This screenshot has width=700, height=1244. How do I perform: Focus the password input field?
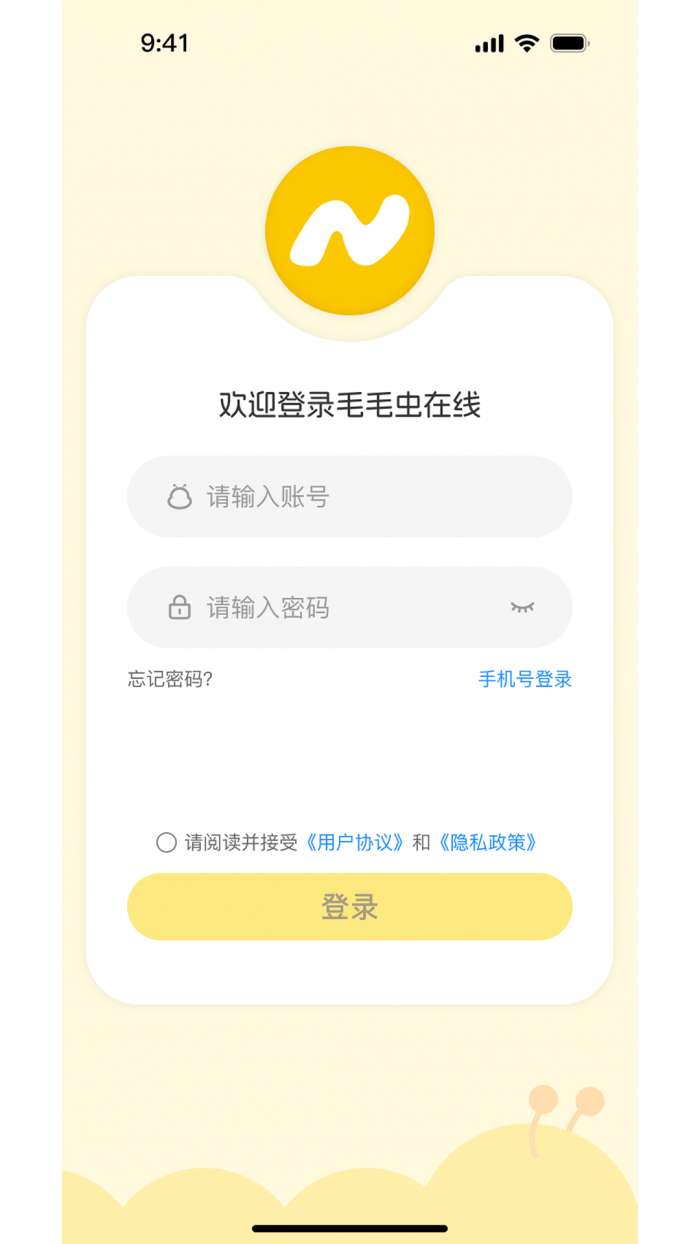click(340, 608)
